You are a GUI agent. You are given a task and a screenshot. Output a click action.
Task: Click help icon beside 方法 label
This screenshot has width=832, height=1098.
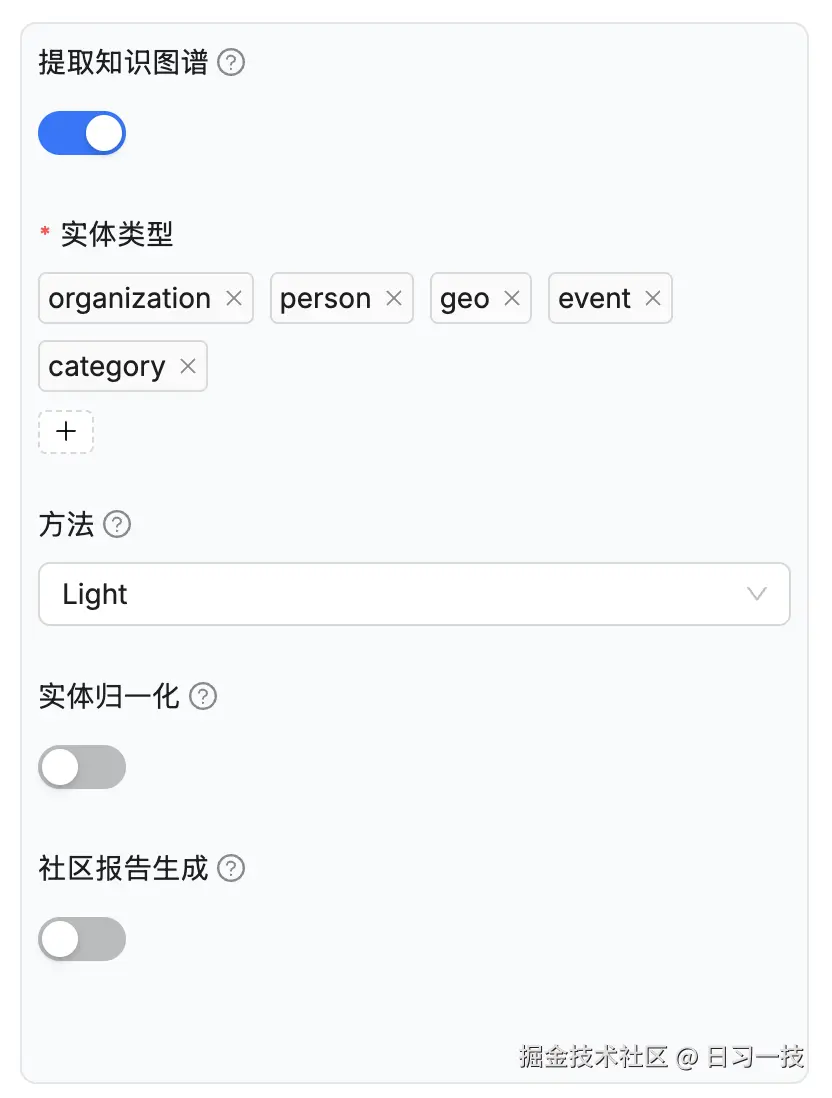[117, 524]
